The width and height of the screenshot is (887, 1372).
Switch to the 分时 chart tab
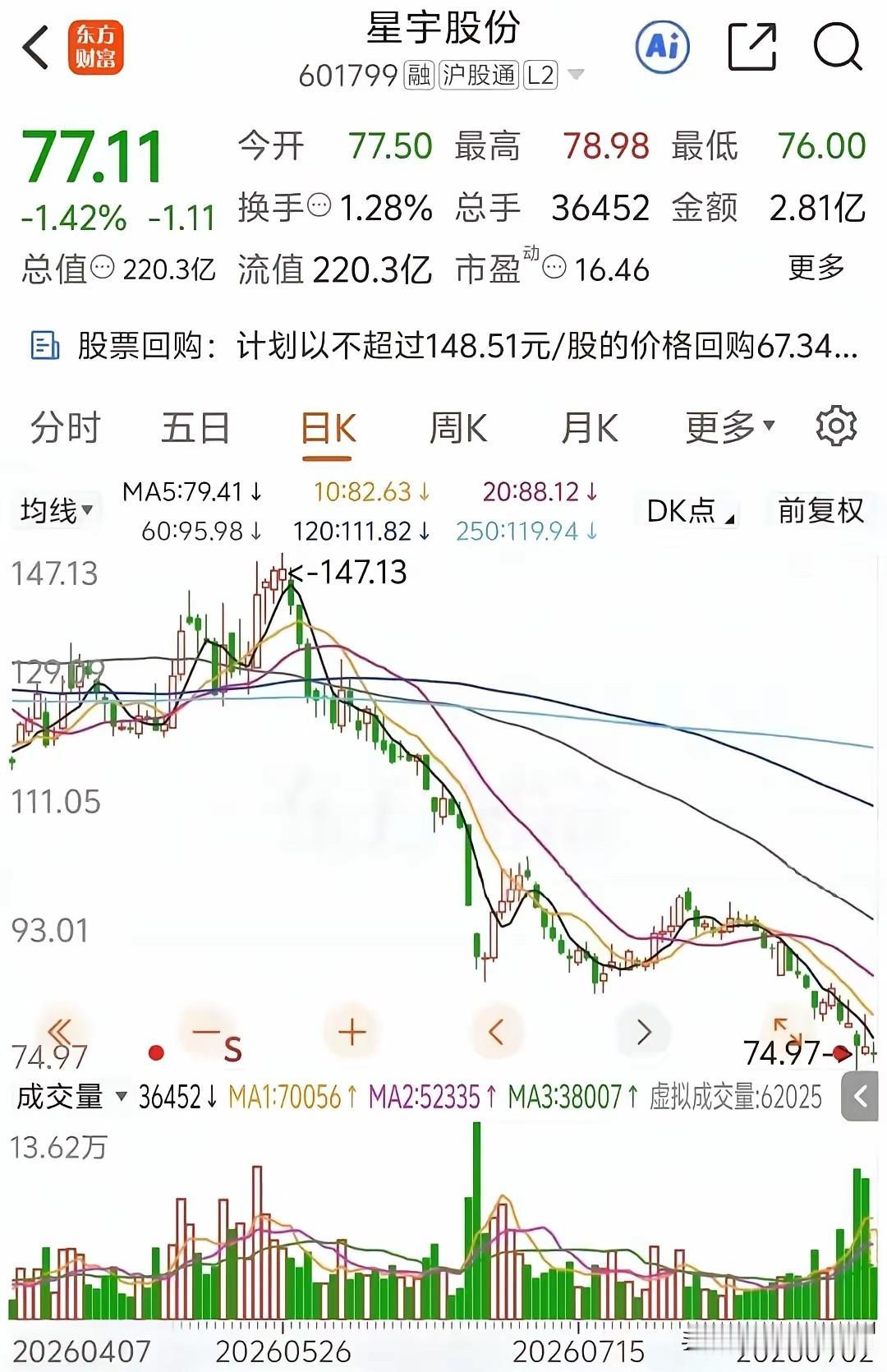[65, 428]
